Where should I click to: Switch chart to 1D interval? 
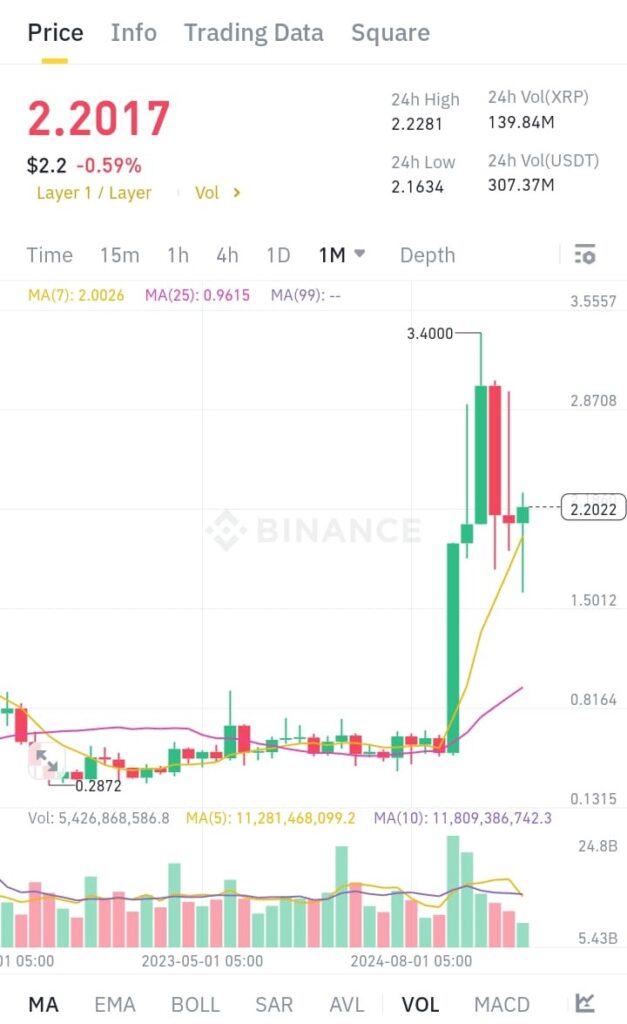coord(278,255)
